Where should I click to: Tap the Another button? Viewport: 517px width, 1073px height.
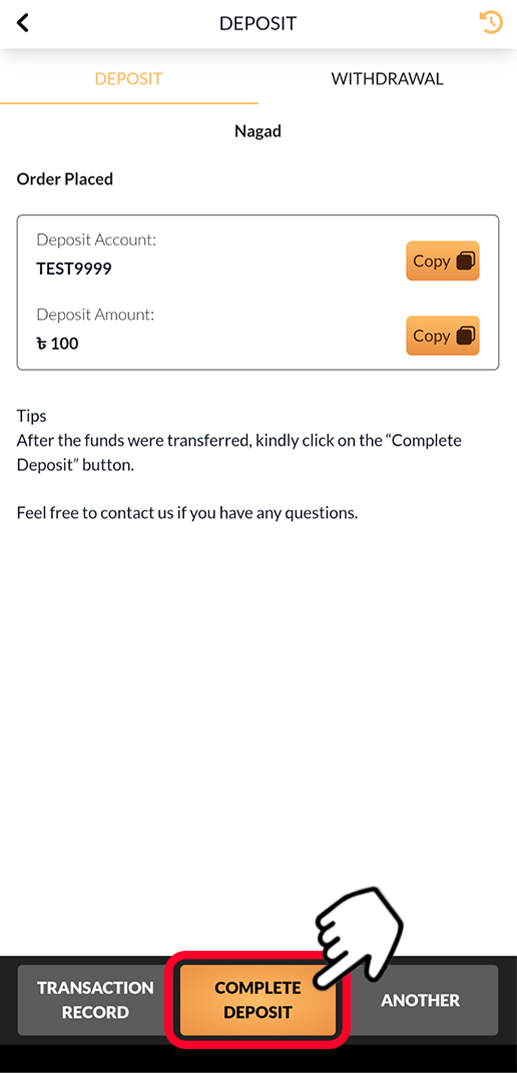[x=420, y=1000]
